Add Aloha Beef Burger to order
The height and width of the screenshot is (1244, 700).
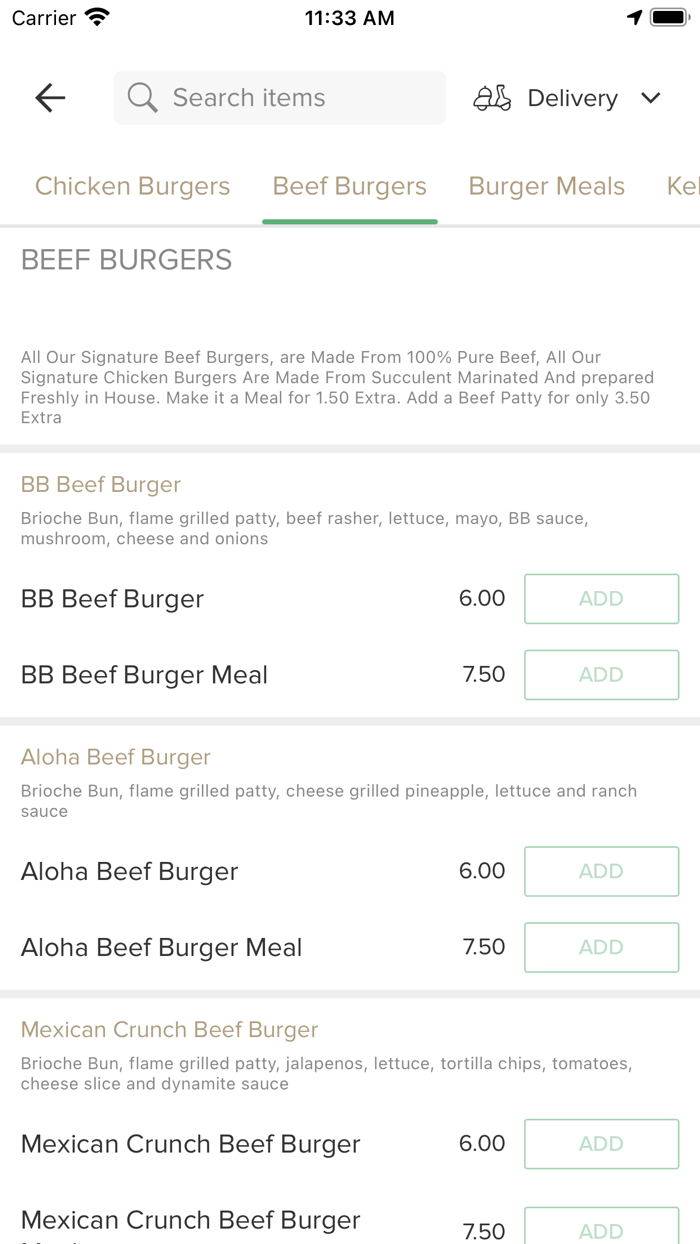coord(601,871)
